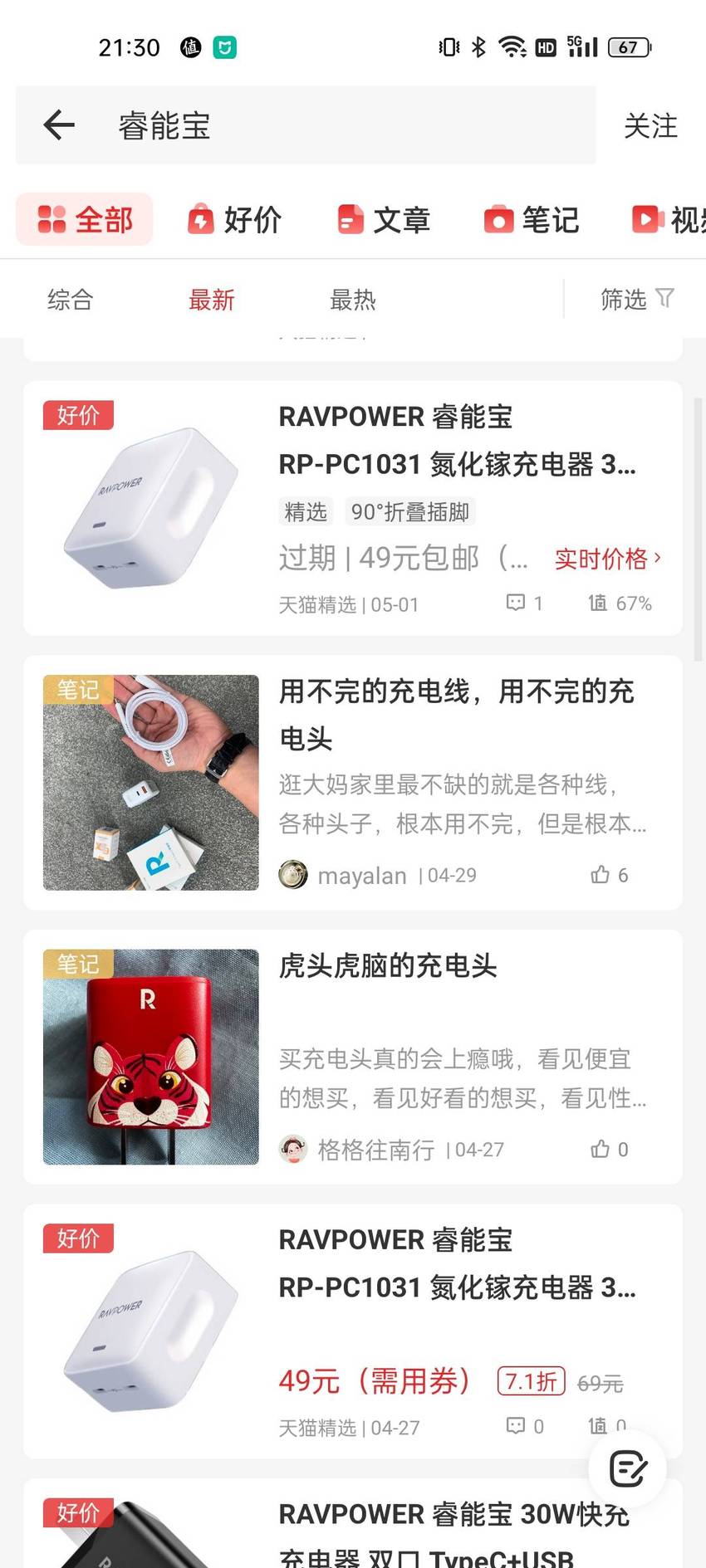Go back using the arrow icon
This screenshot has height=1568, width=706.
[x=59, y=125]
